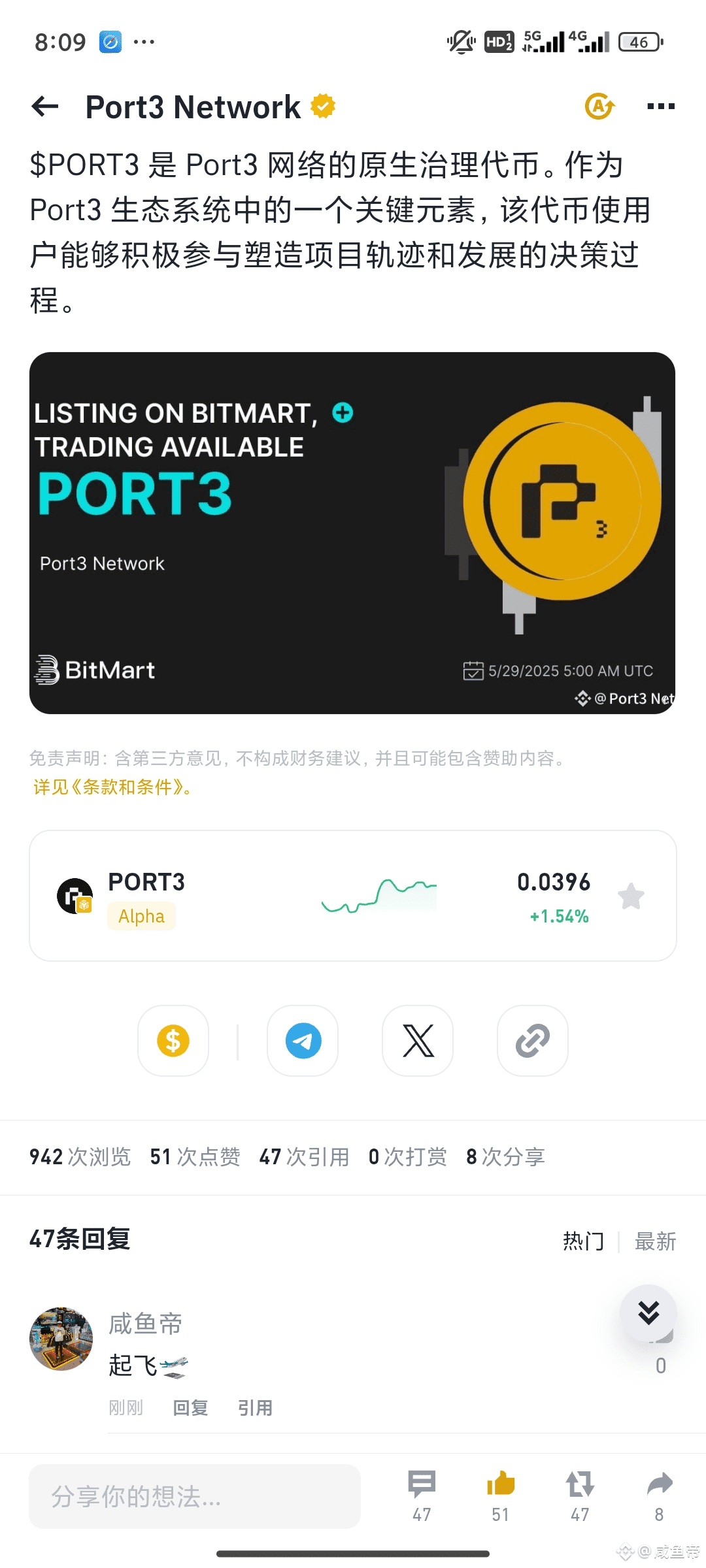The image size is (706, 1568).
Task: Open the terms and conditions link
Action: [113, 787]
